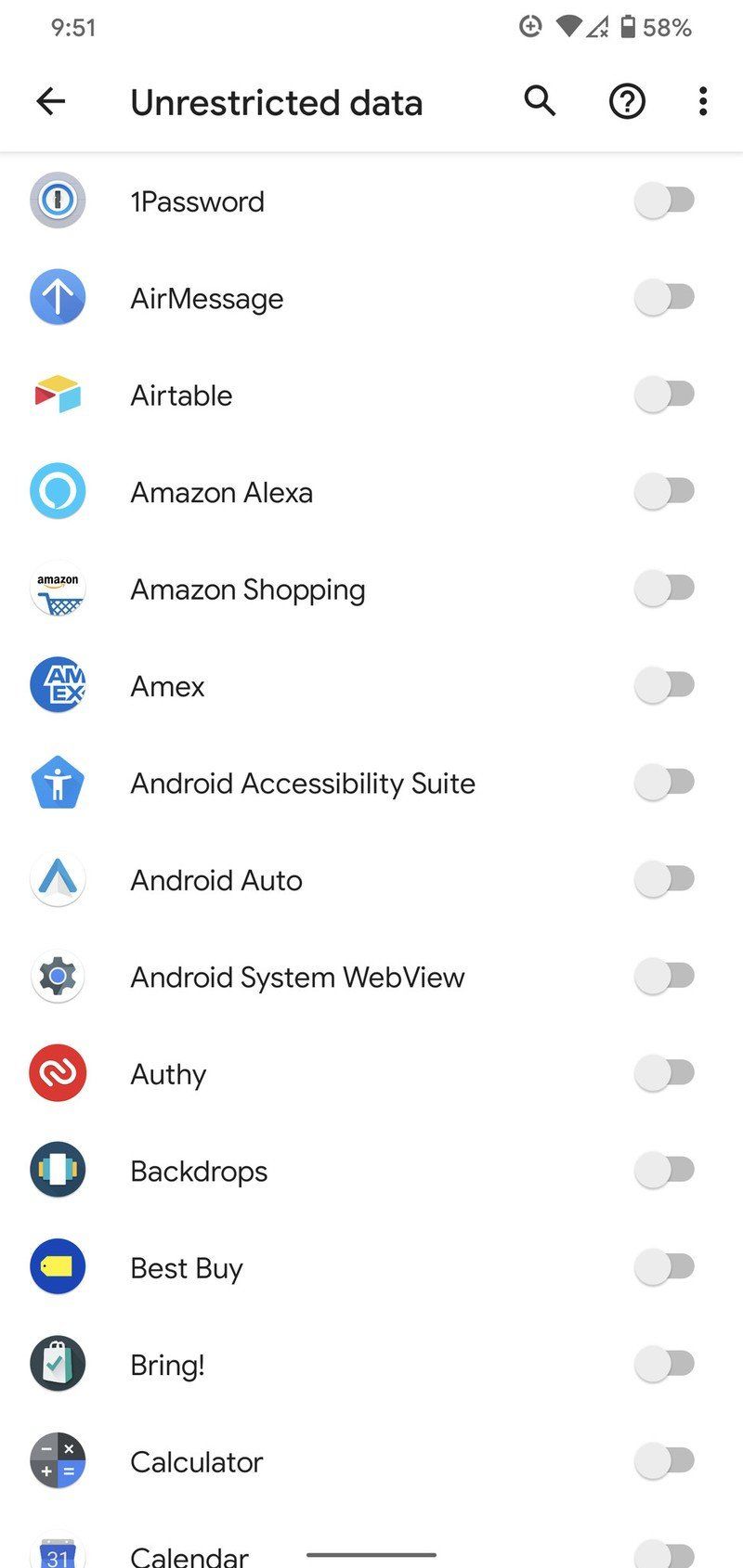The width and height of the screenshot is (743, 1568).
Task: Enable unrestricted data for Android System WebView
Action: (x=665, y=977)
